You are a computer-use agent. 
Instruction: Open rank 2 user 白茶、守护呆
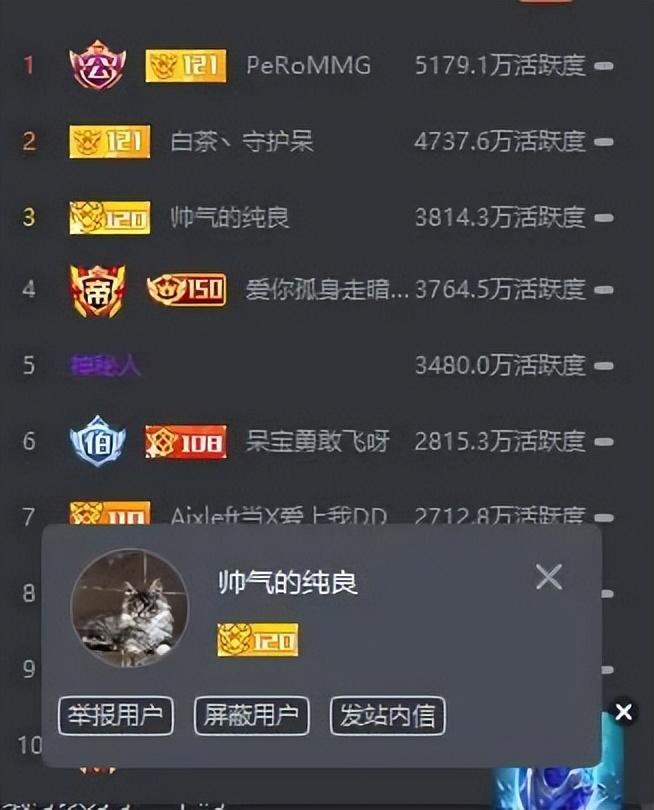(242, 141)
